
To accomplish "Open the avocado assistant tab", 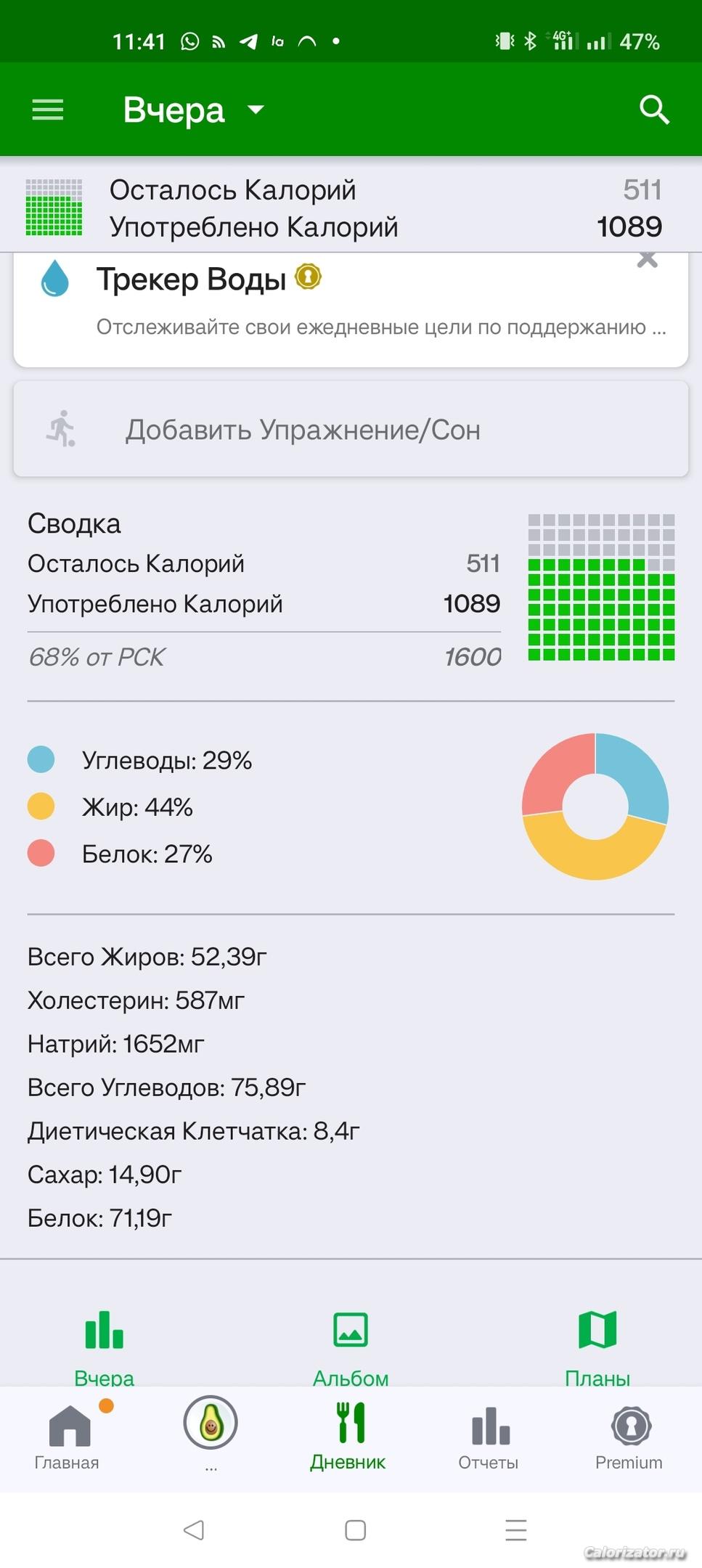I will click(211, 1432).
